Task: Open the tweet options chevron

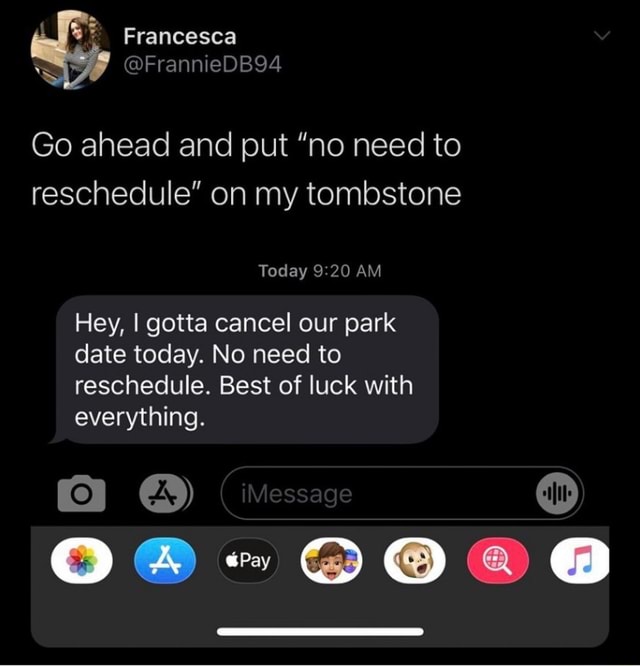Action: (601, 37)
